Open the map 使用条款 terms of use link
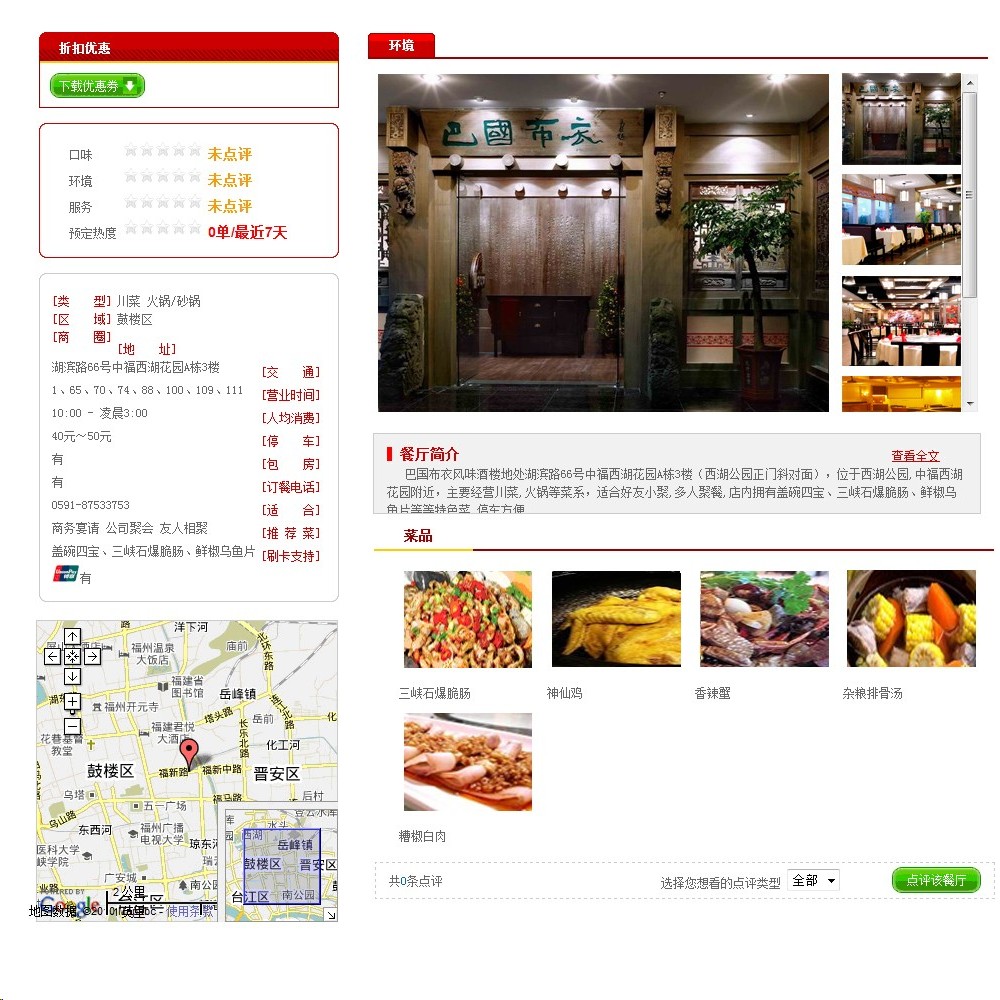 pos(189,911)
